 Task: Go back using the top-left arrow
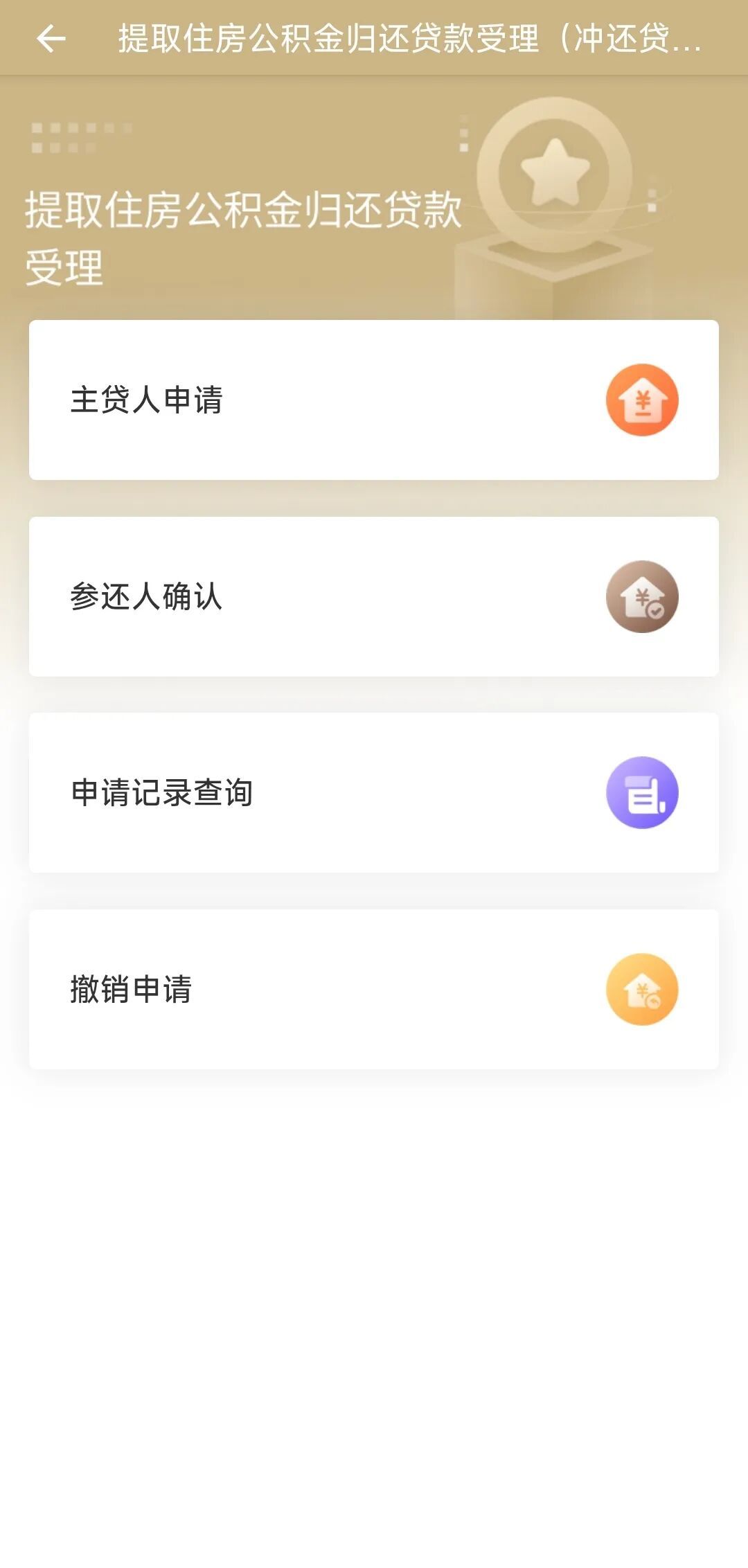(51, 38)
